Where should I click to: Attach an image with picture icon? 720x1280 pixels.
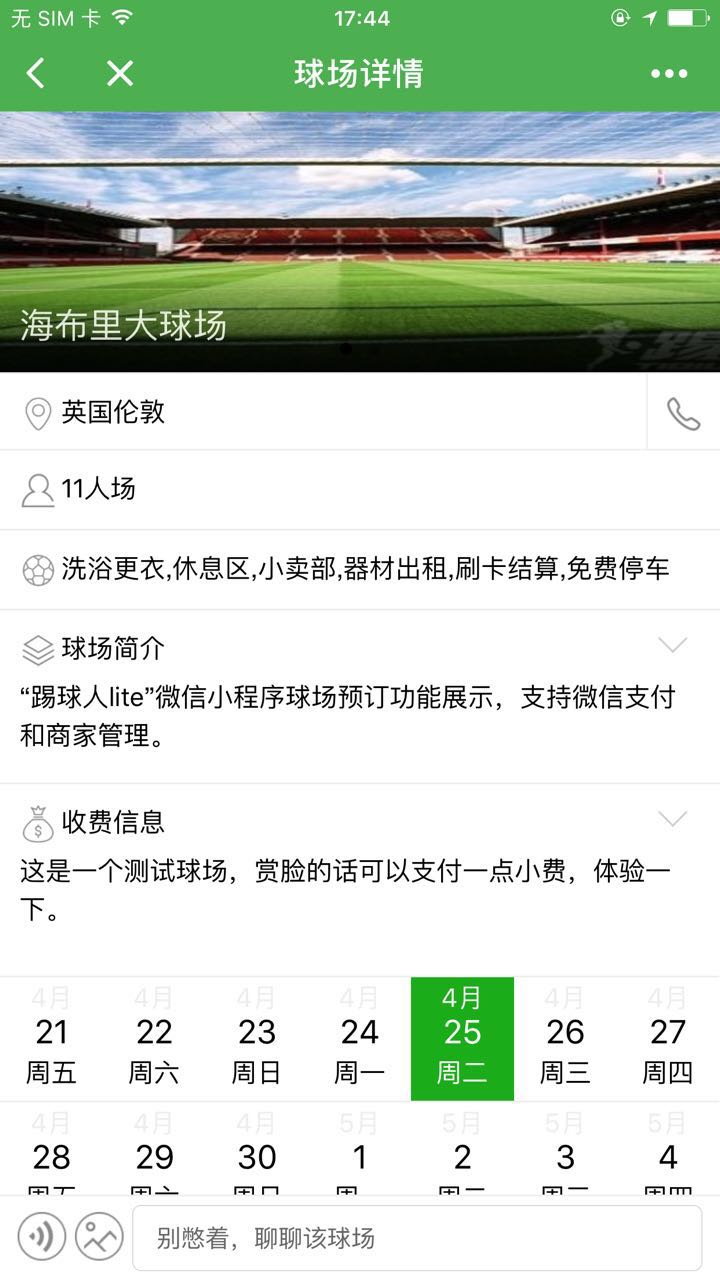point(99,1238)
